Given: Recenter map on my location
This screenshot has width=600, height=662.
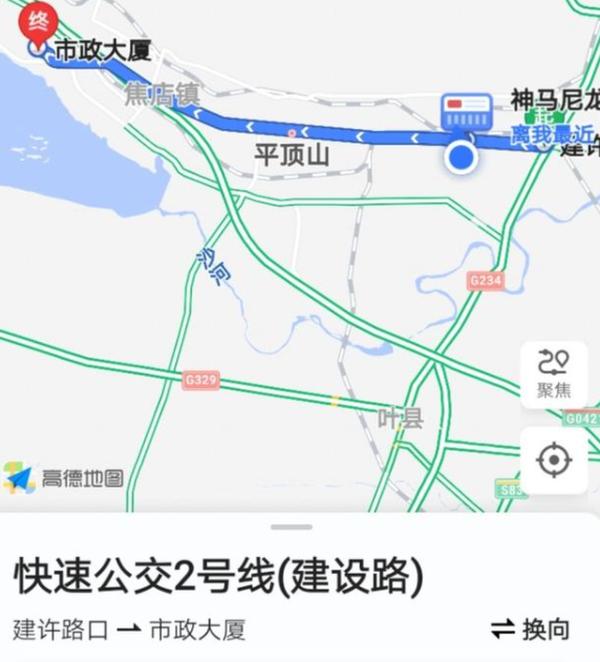Looking at the screenshot, I should [x=553, y=461].
